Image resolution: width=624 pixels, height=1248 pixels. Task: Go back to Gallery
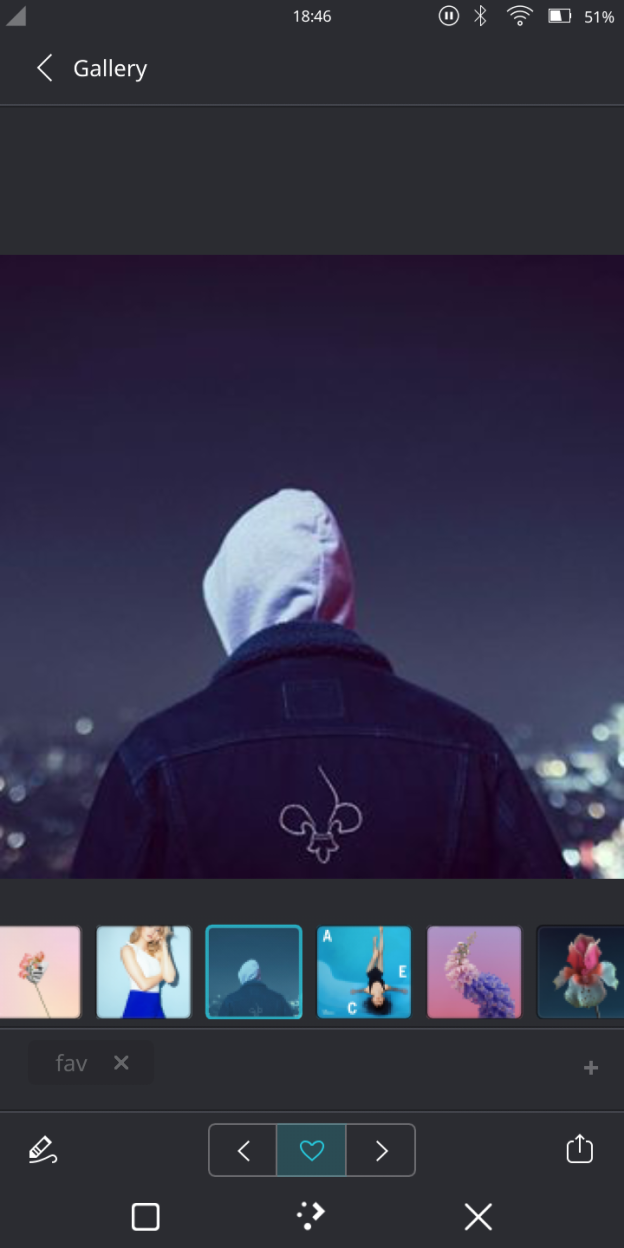pyautogui.click(x=45, y=68)
